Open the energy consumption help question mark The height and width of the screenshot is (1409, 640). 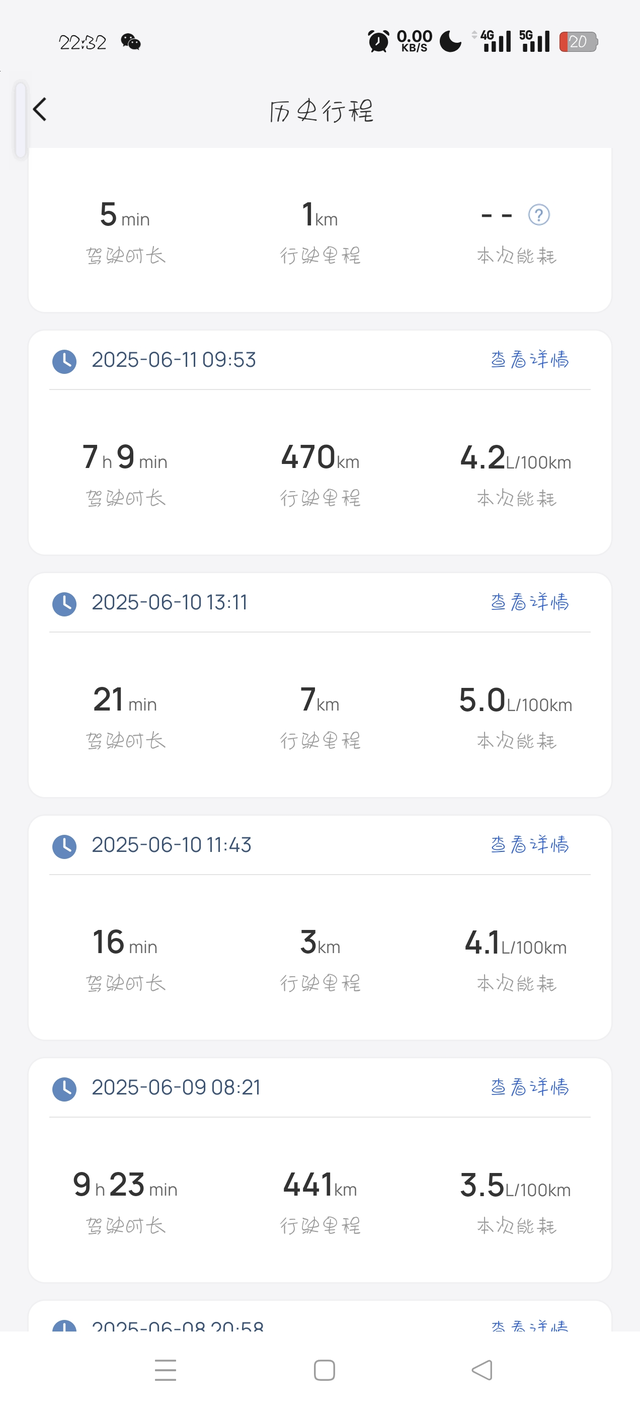pos(539,215)
